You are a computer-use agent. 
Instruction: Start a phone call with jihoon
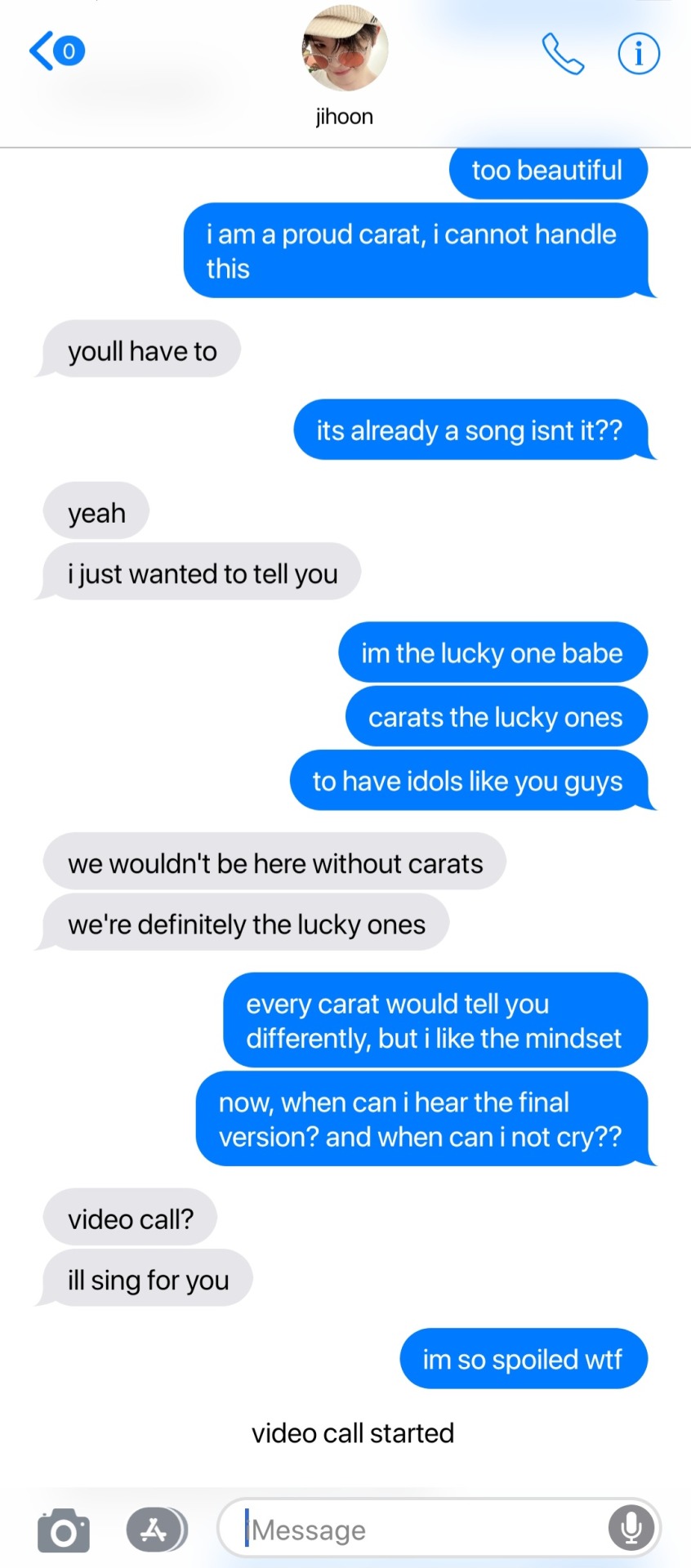pyautogui.click(x=563, y=54)
